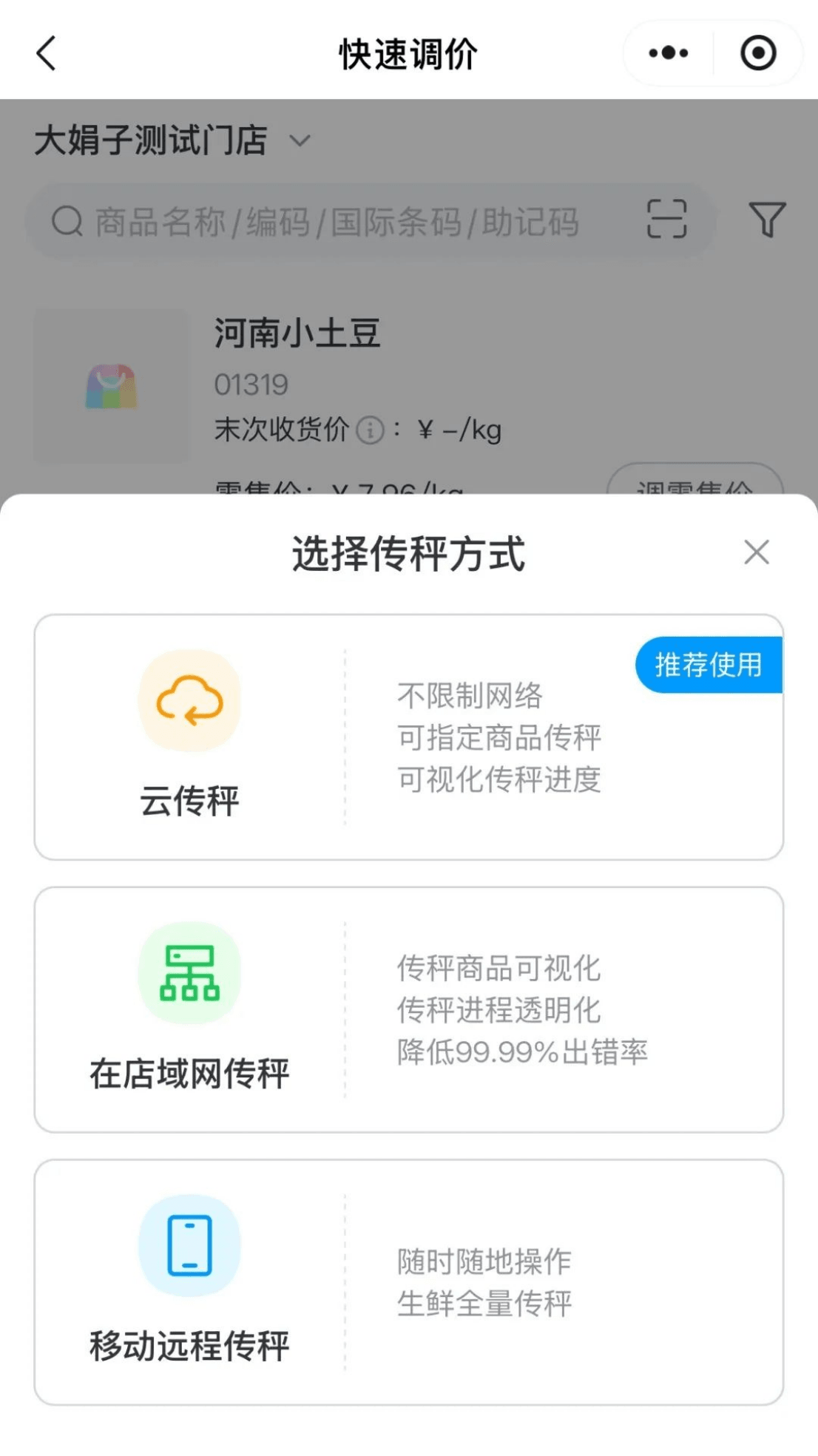Close the 选择传秤方式 sheet

pos(756,552)
